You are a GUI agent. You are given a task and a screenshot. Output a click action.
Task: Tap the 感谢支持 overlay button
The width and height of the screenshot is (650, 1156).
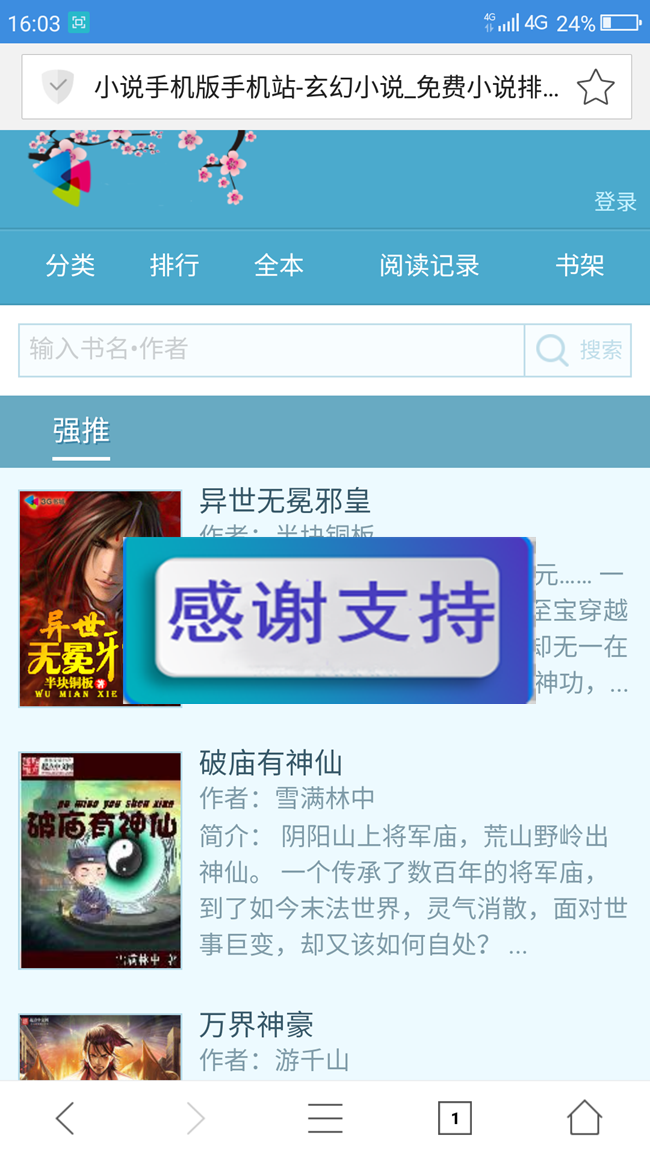coord(328,618)
